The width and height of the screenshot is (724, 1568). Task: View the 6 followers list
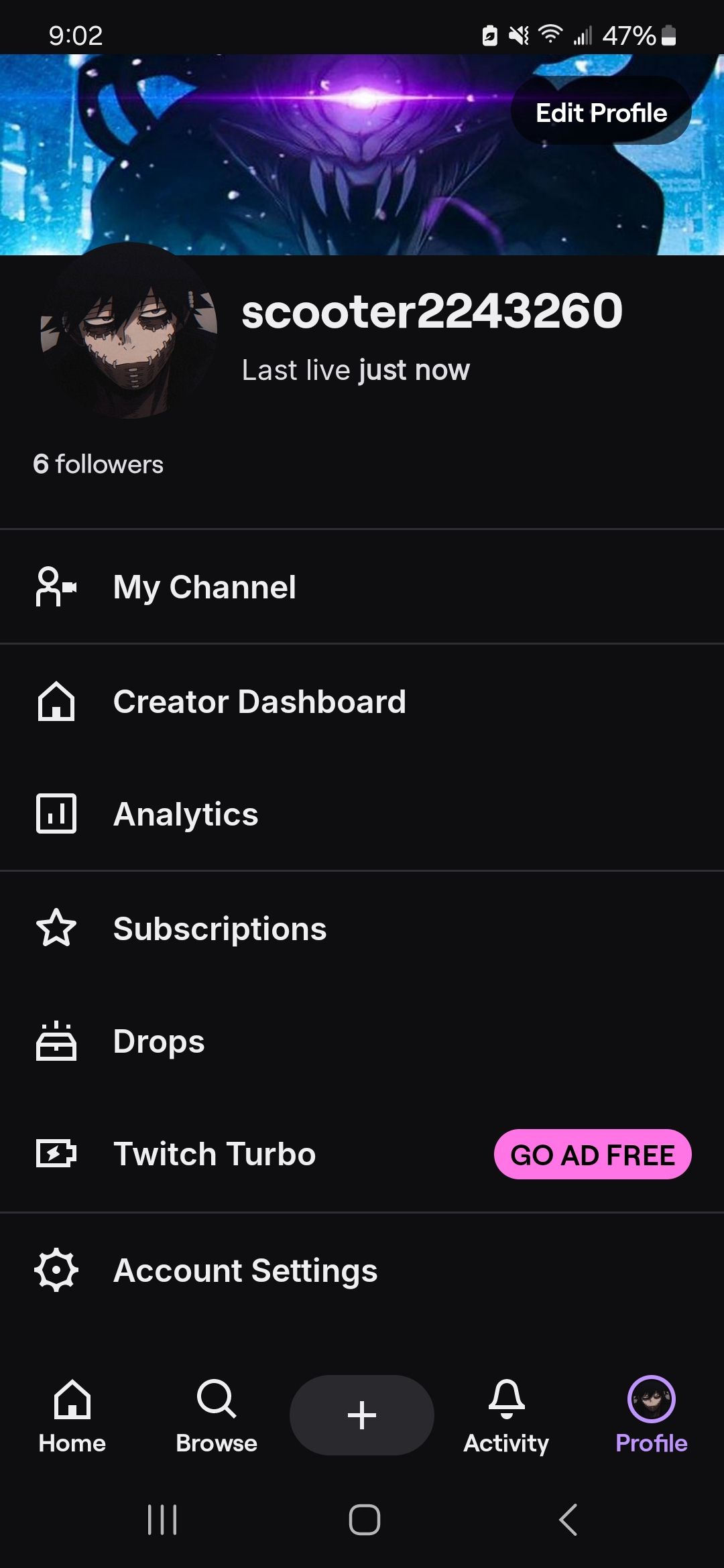(x=99, y=464)
